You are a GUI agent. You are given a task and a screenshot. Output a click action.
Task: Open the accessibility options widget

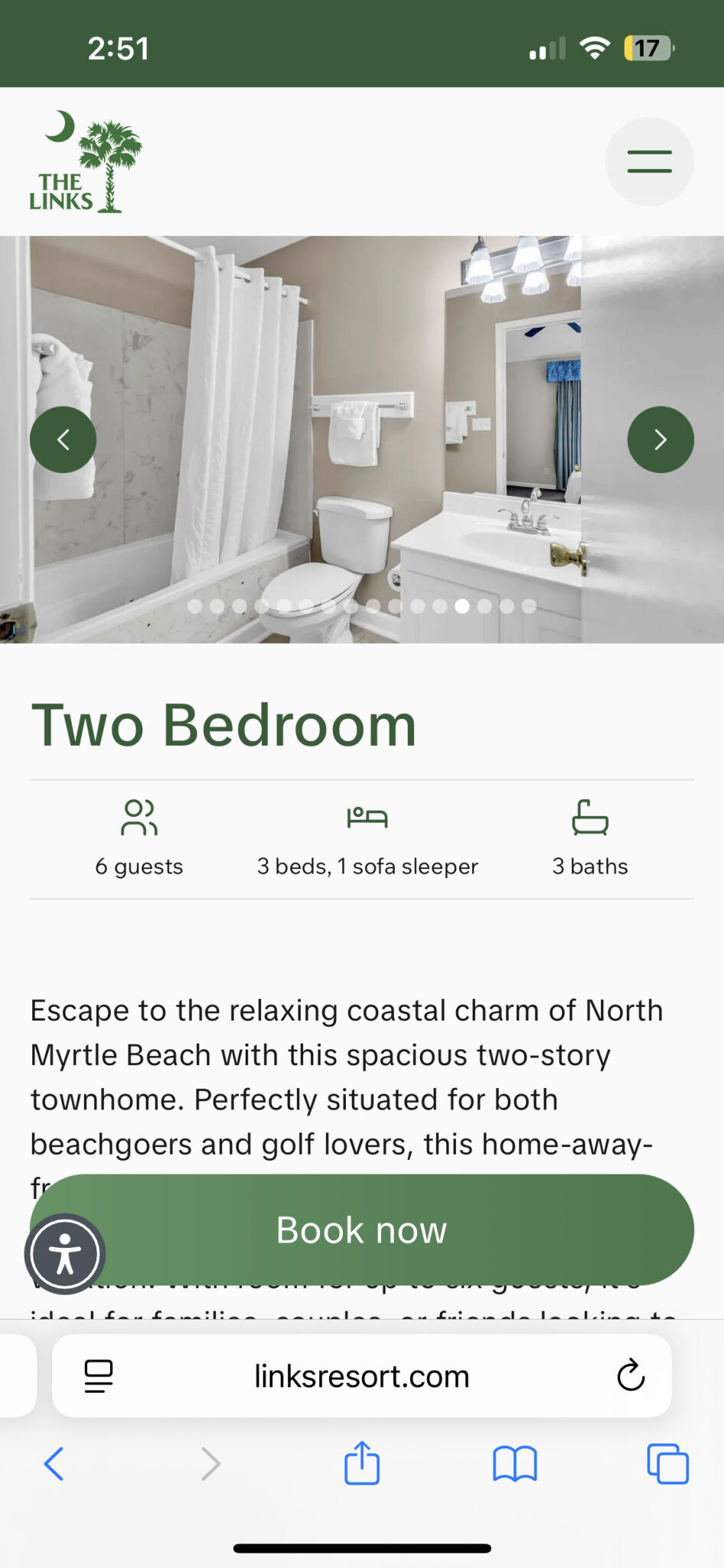(x=65, y=1253)
